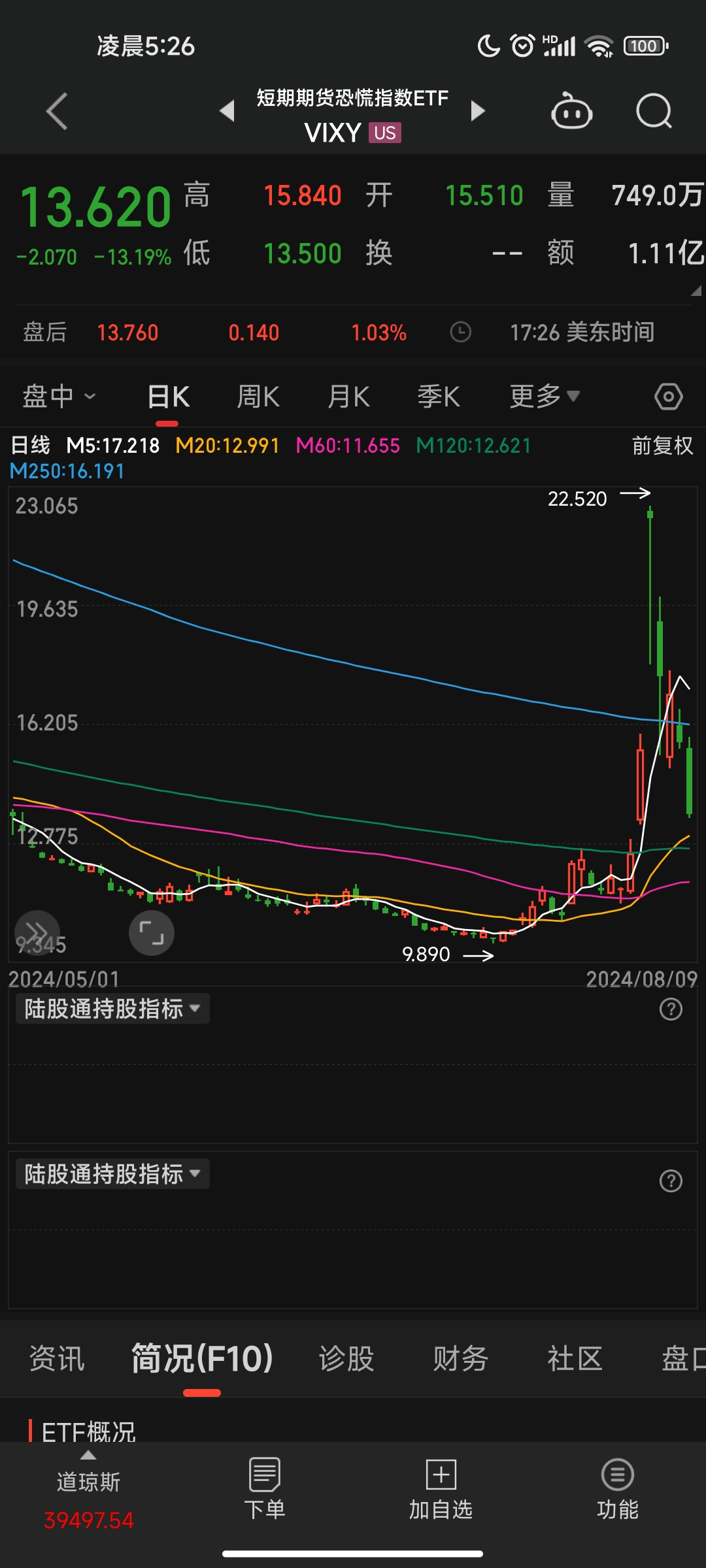Change the 前复权 adjustment setting

[662, 446]
